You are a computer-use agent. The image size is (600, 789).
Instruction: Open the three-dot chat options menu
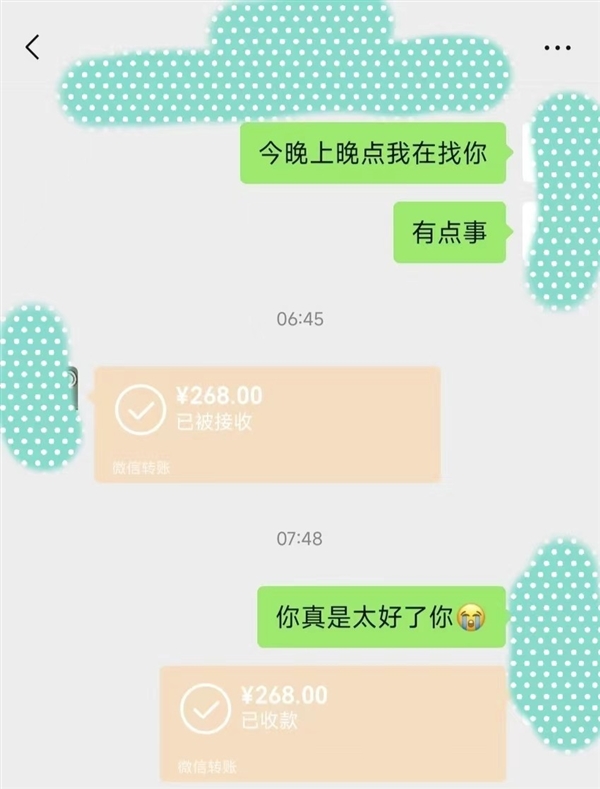[556, 47]
